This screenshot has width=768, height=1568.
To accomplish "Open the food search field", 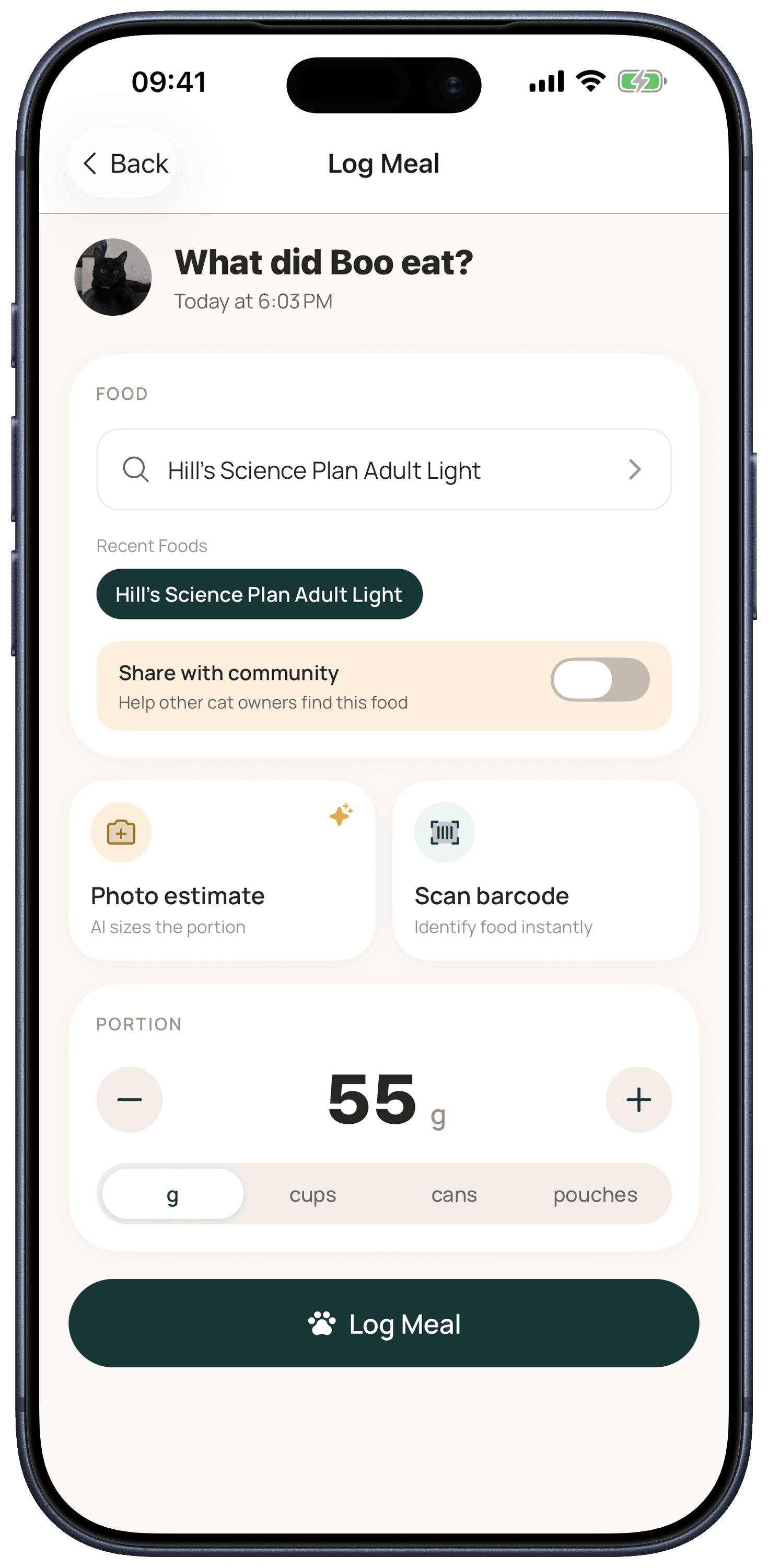I will tap(383, 469).
